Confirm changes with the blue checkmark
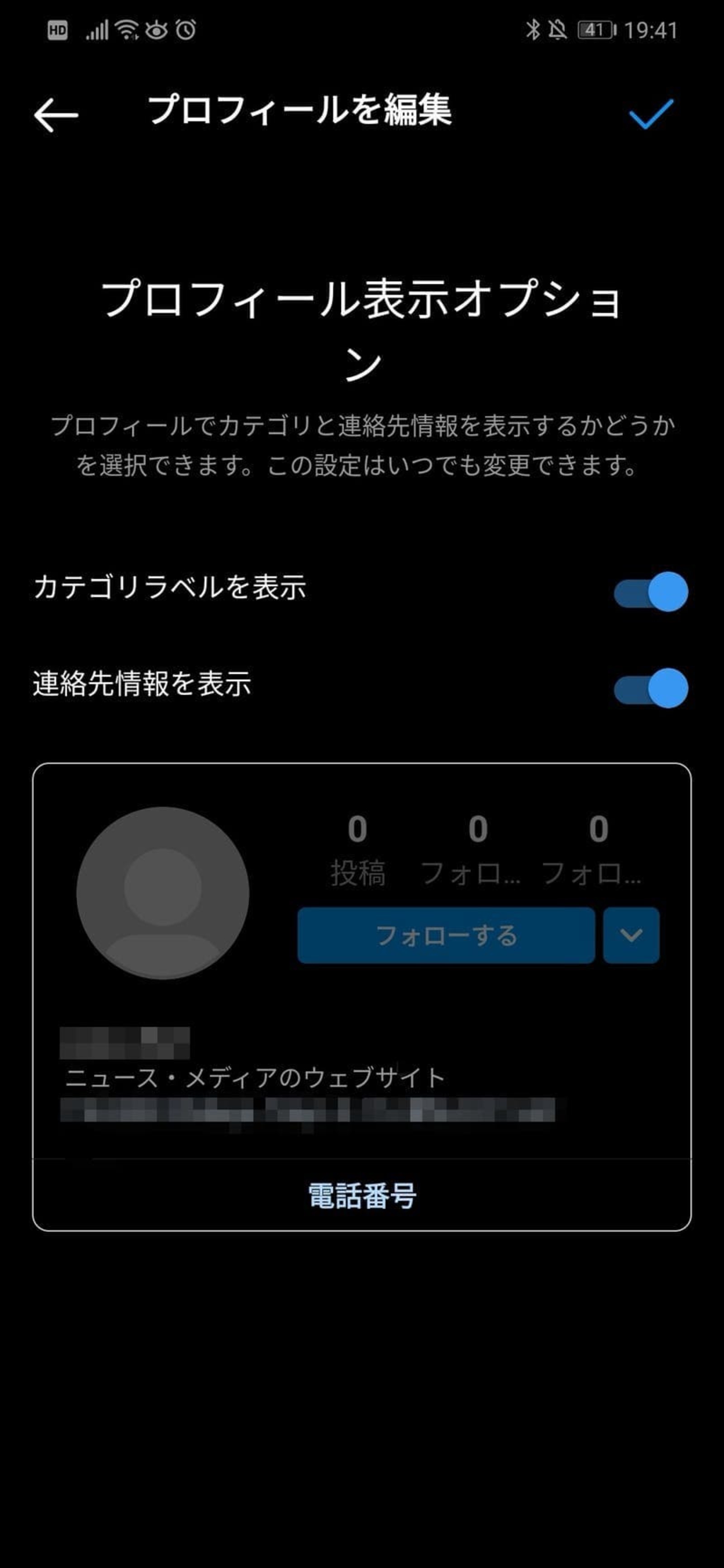The width and height of the screenshot is (724, 1568). tap(651, 114)
